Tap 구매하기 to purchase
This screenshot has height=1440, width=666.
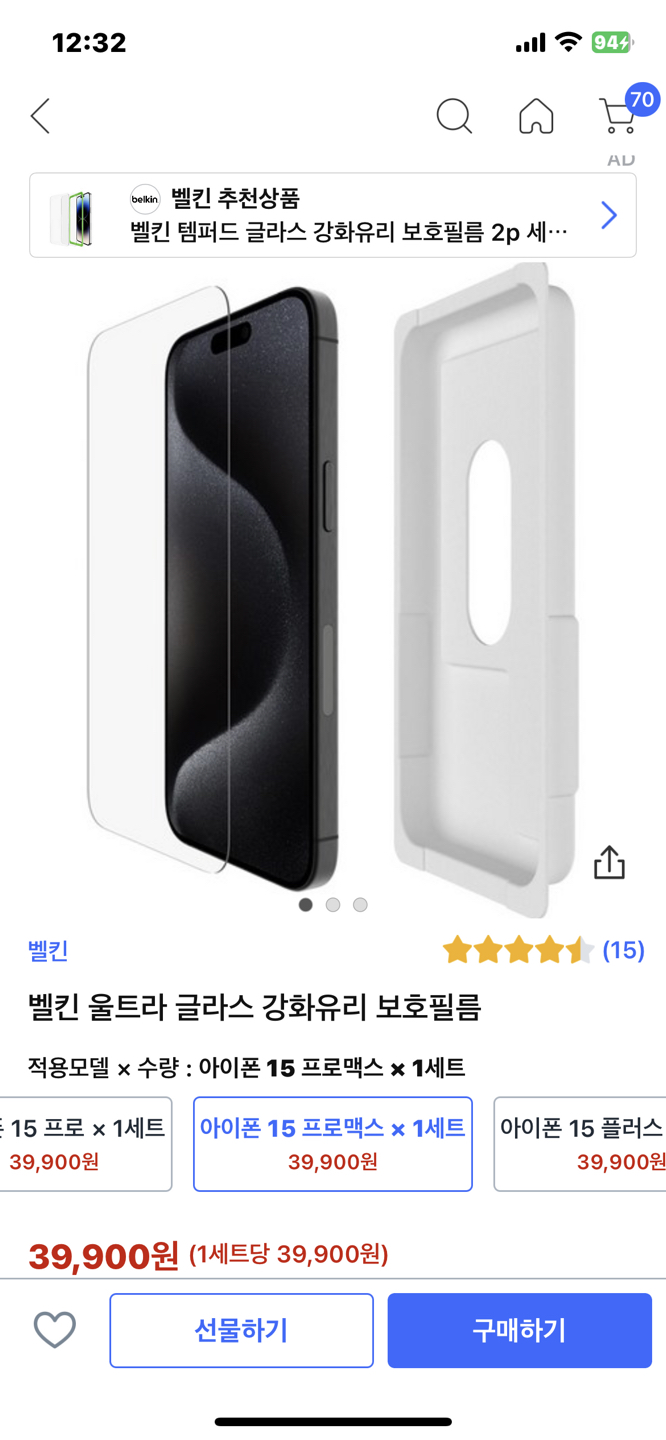[519, 1330]
